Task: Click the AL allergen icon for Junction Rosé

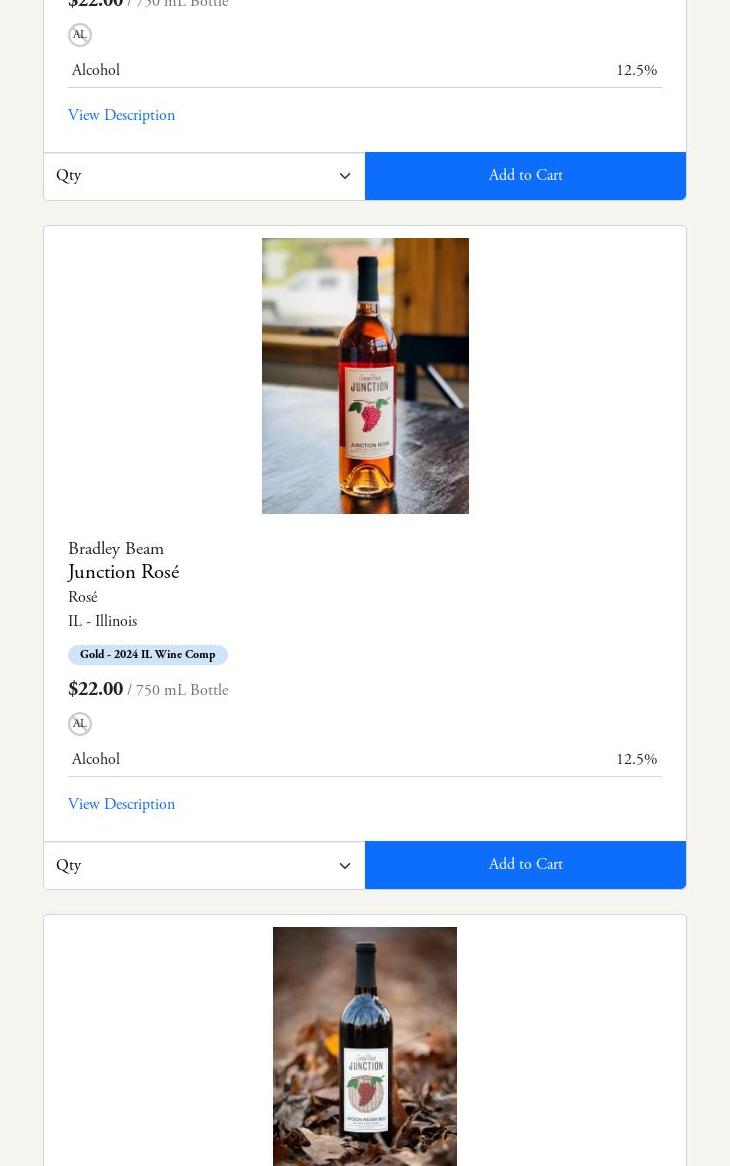Action: 80,723
